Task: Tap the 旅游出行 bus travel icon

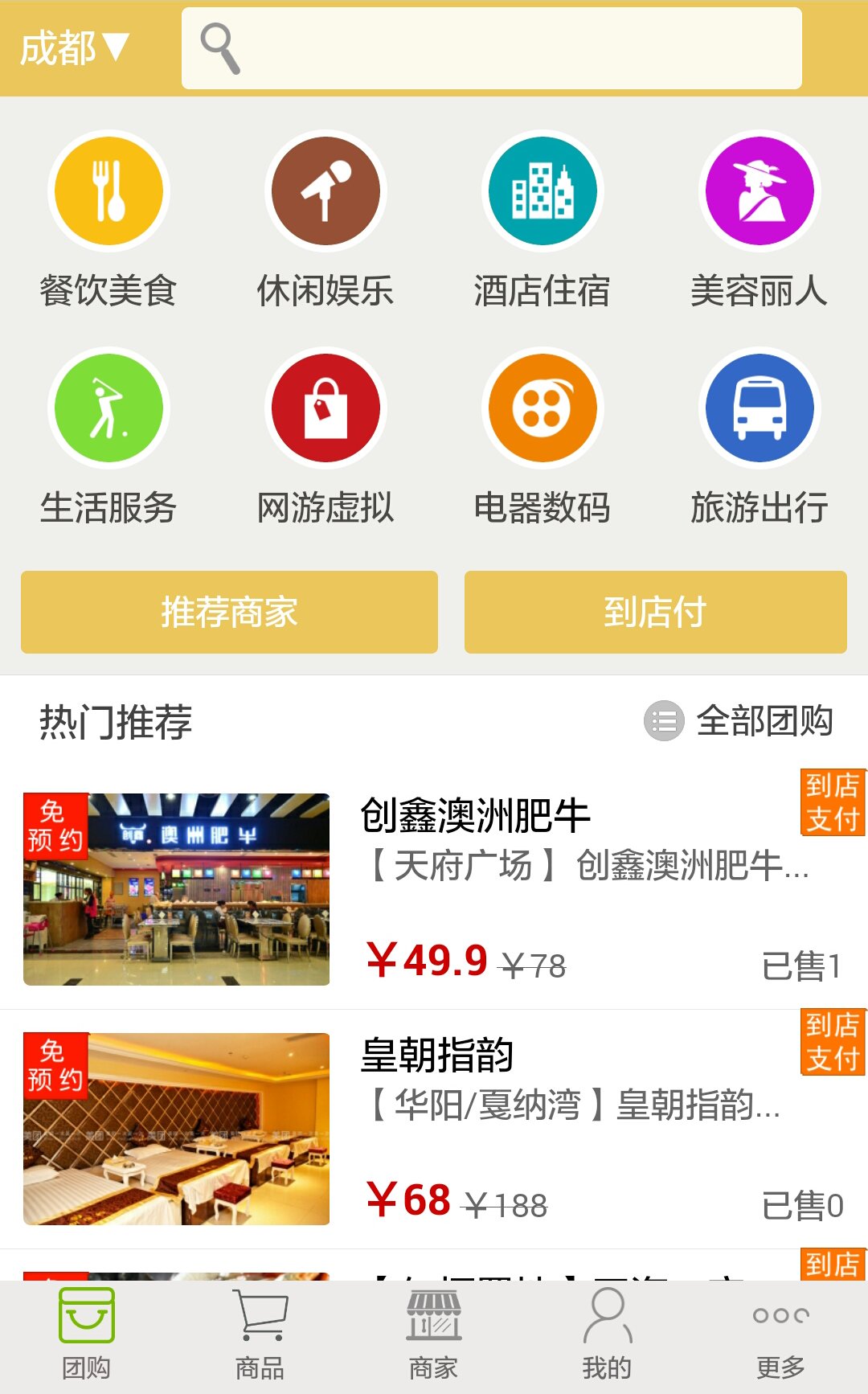Action: point(759,408)
